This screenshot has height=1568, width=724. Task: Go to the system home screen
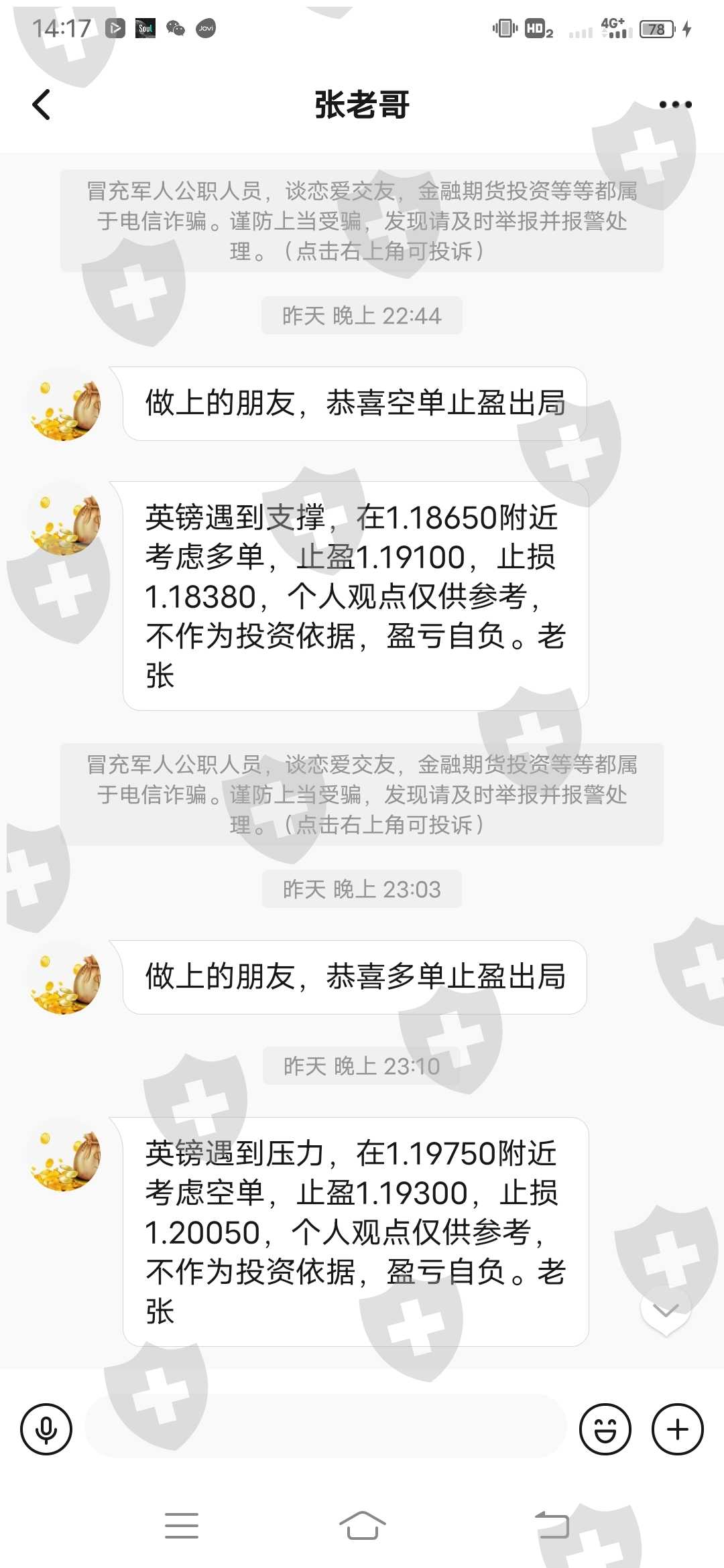pyautogui.click(x=362, y=1526)
